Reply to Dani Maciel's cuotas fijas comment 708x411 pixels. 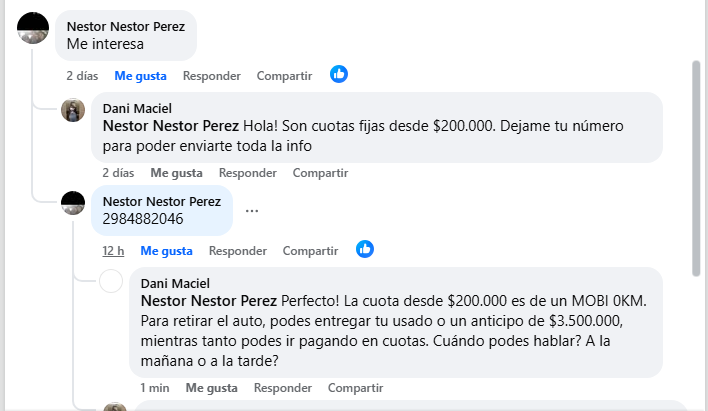click(x=247, y=172)
